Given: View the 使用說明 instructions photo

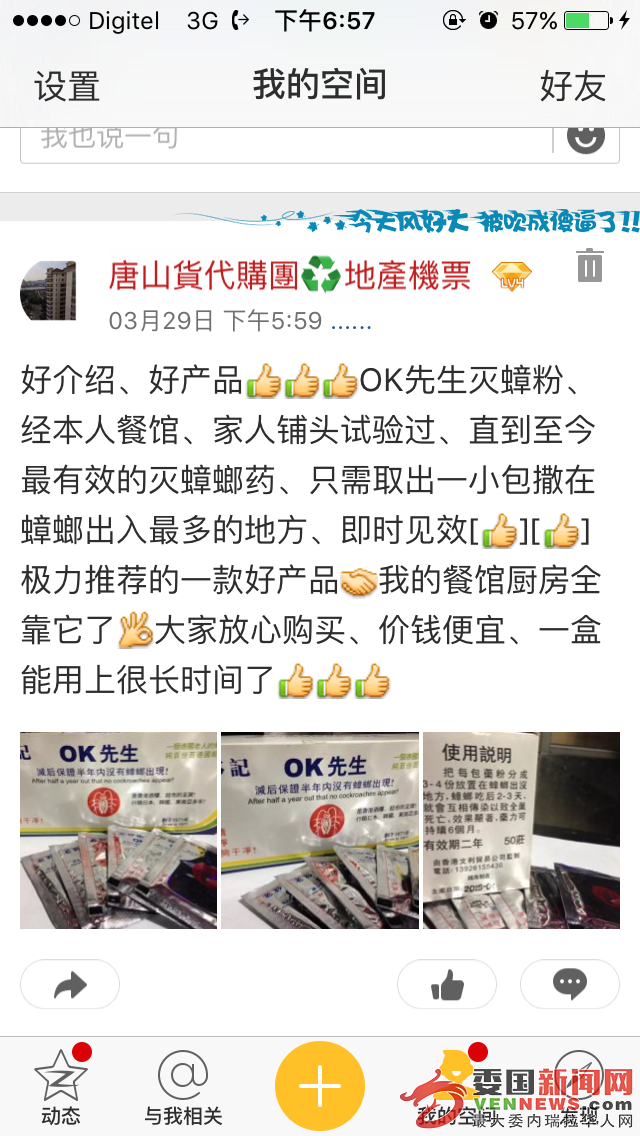Looking at the screenshot, I should tap(521, 830).
